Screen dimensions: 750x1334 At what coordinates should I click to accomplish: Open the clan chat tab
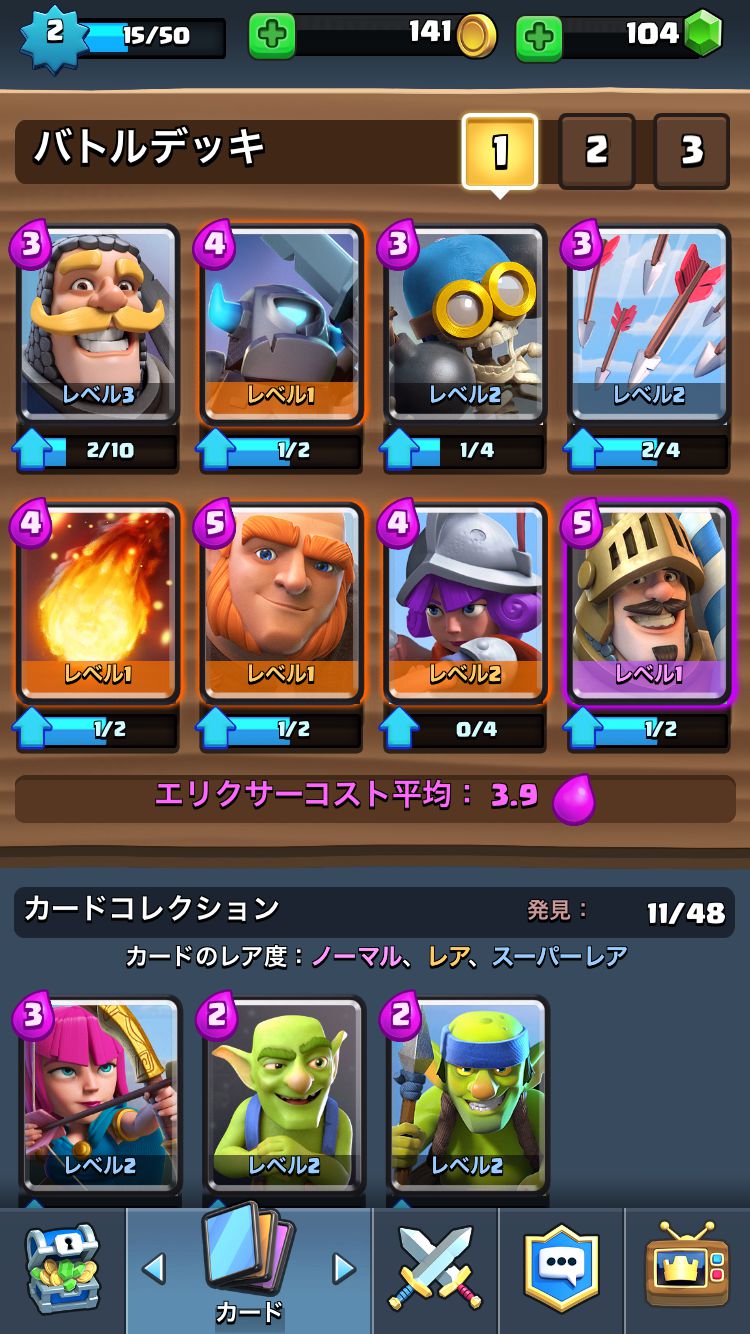[562, 1270]
